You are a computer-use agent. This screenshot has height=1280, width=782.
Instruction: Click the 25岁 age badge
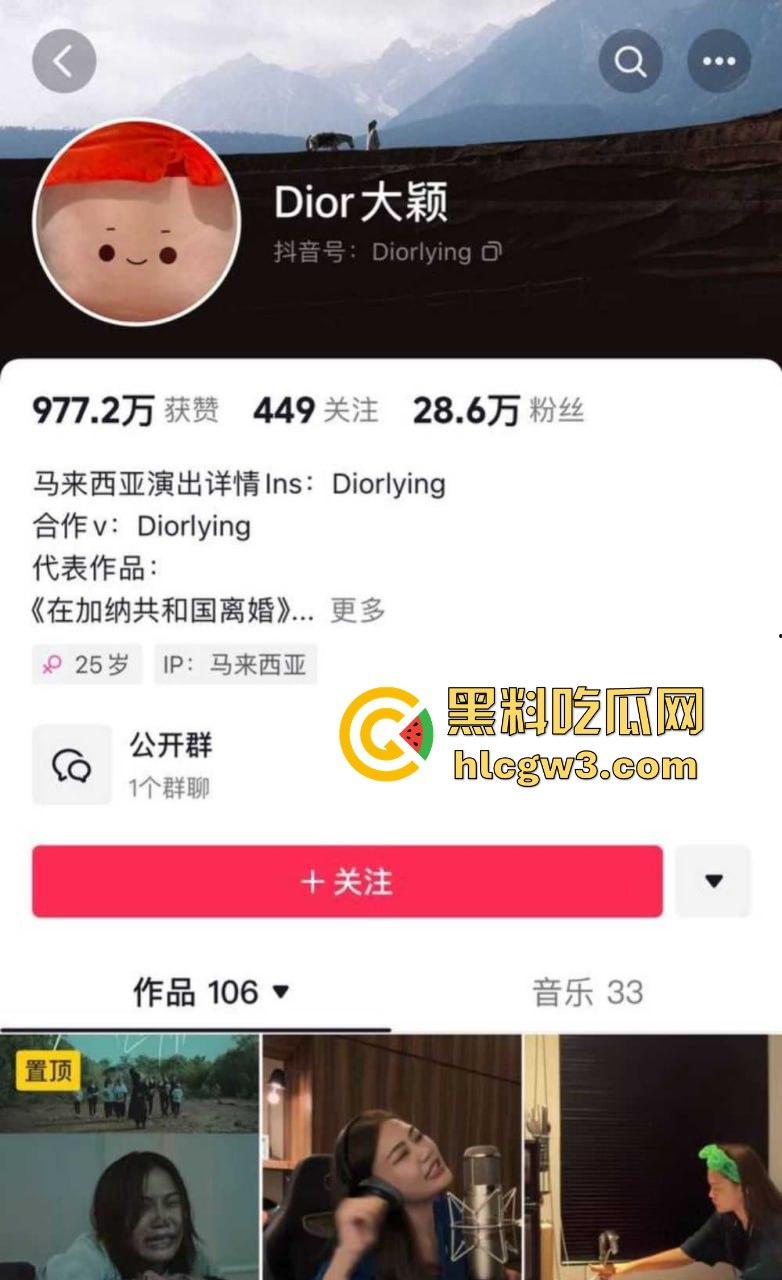[x=87, y=664]
